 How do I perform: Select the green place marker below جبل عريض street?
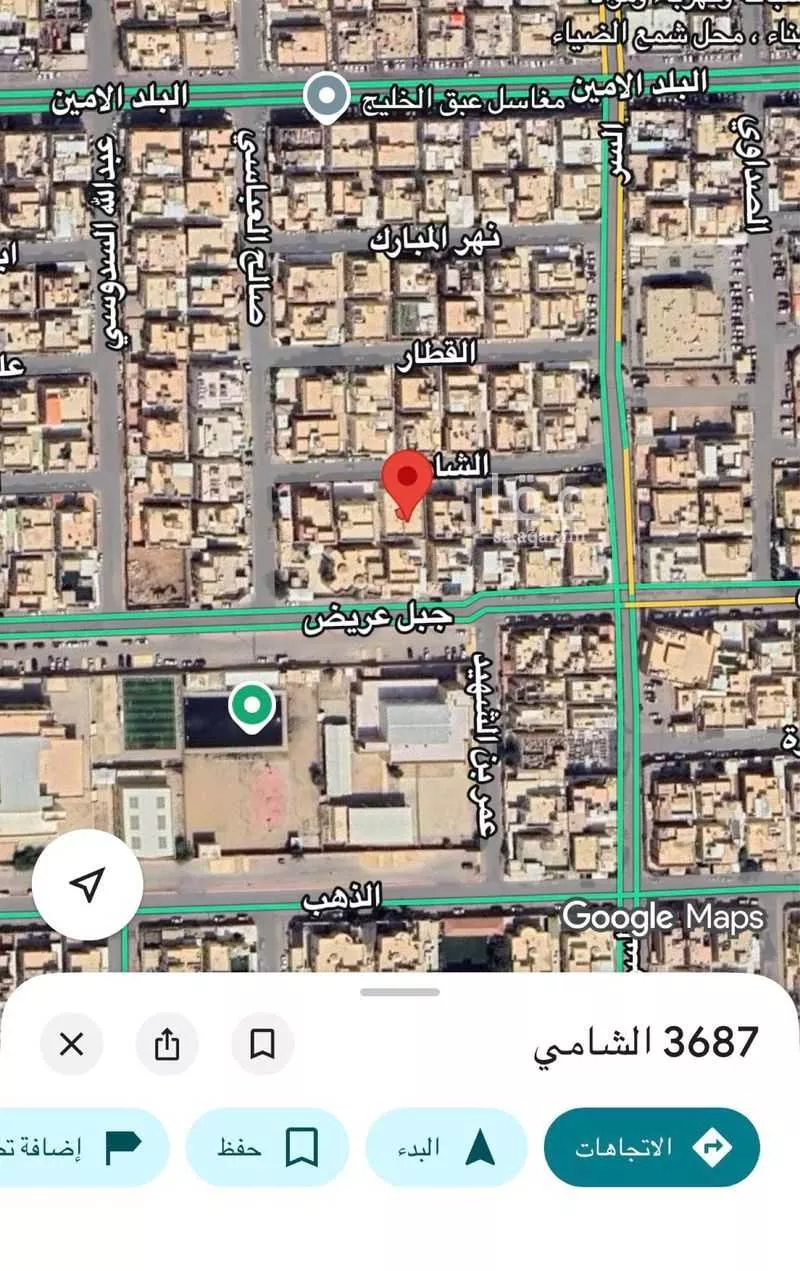(249, 703)
